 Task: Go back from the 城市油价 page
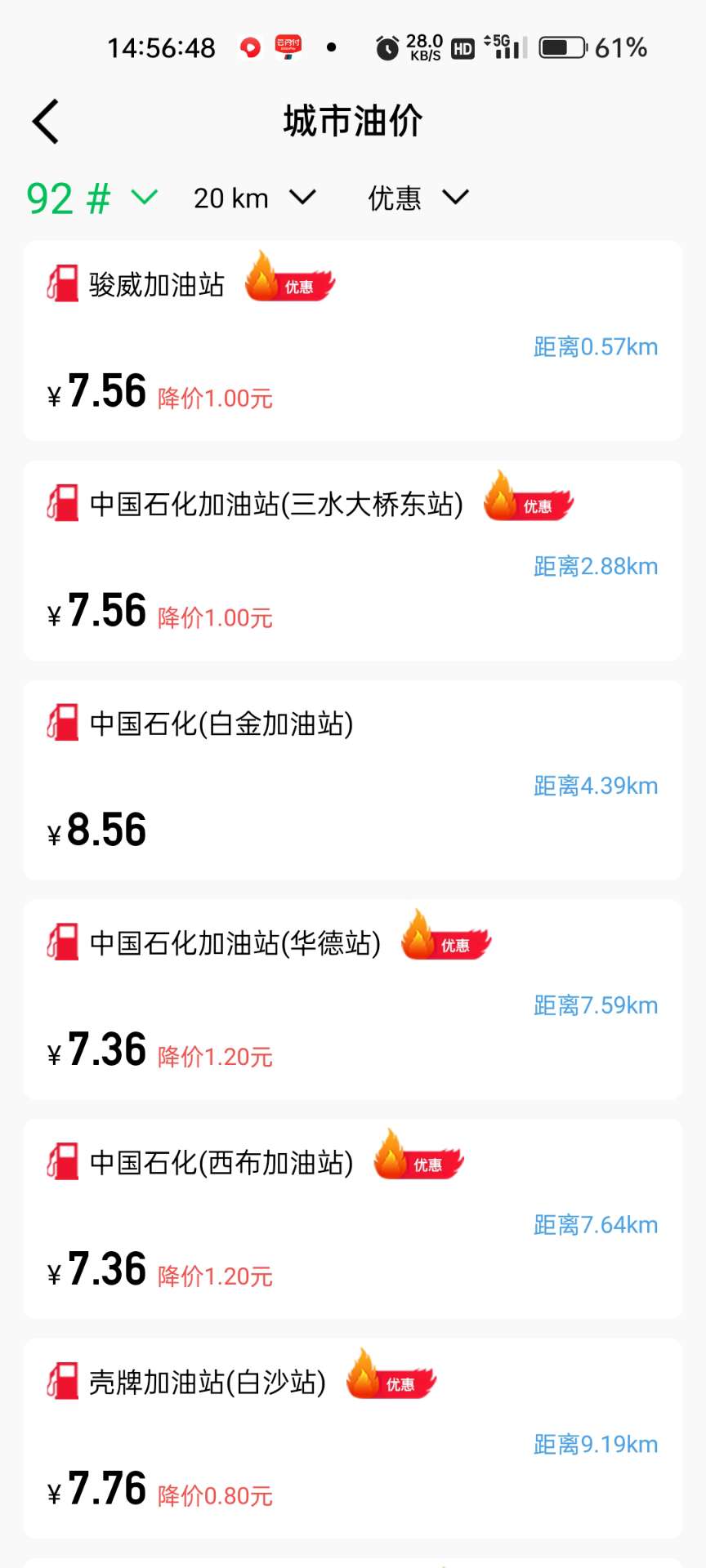tap(47, 122)
